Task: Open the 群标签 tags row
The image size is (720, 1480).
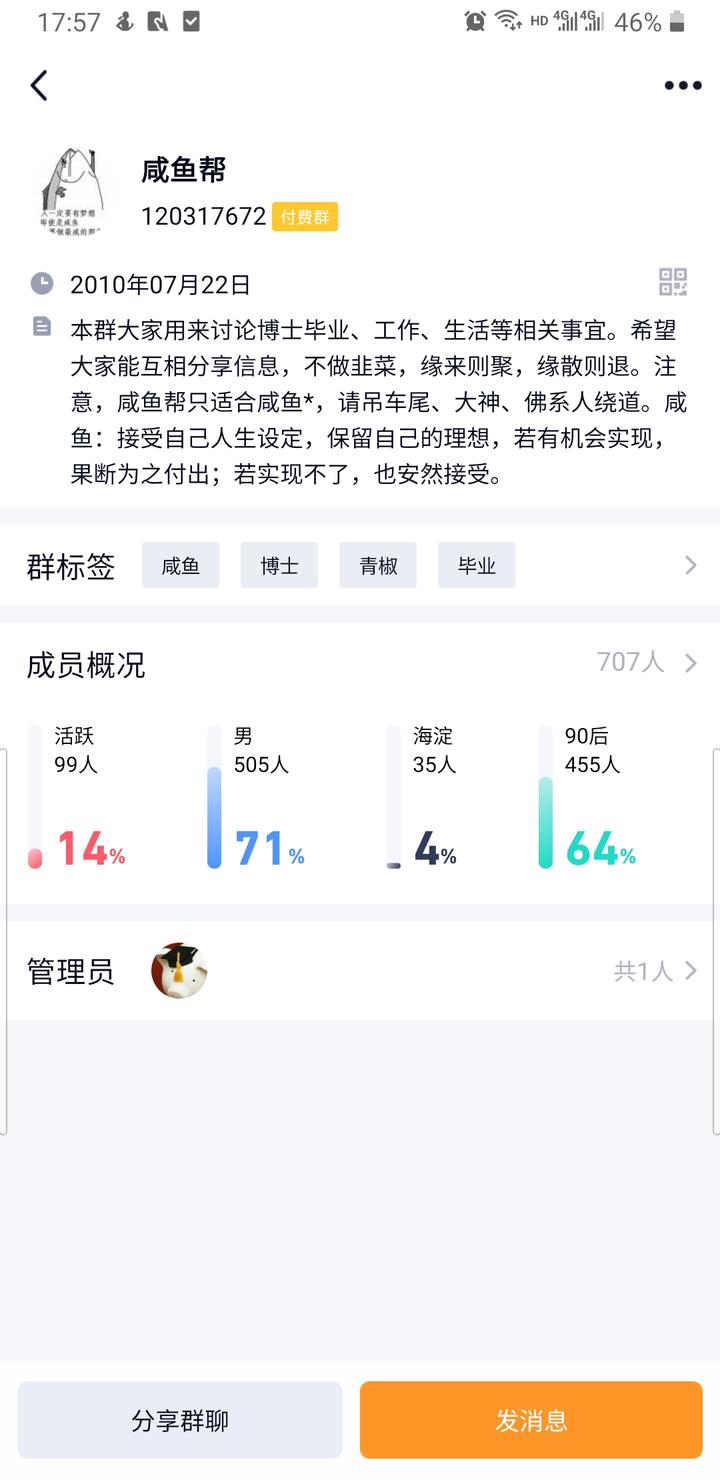Action: pyautogui.click(x=689, y=566)
